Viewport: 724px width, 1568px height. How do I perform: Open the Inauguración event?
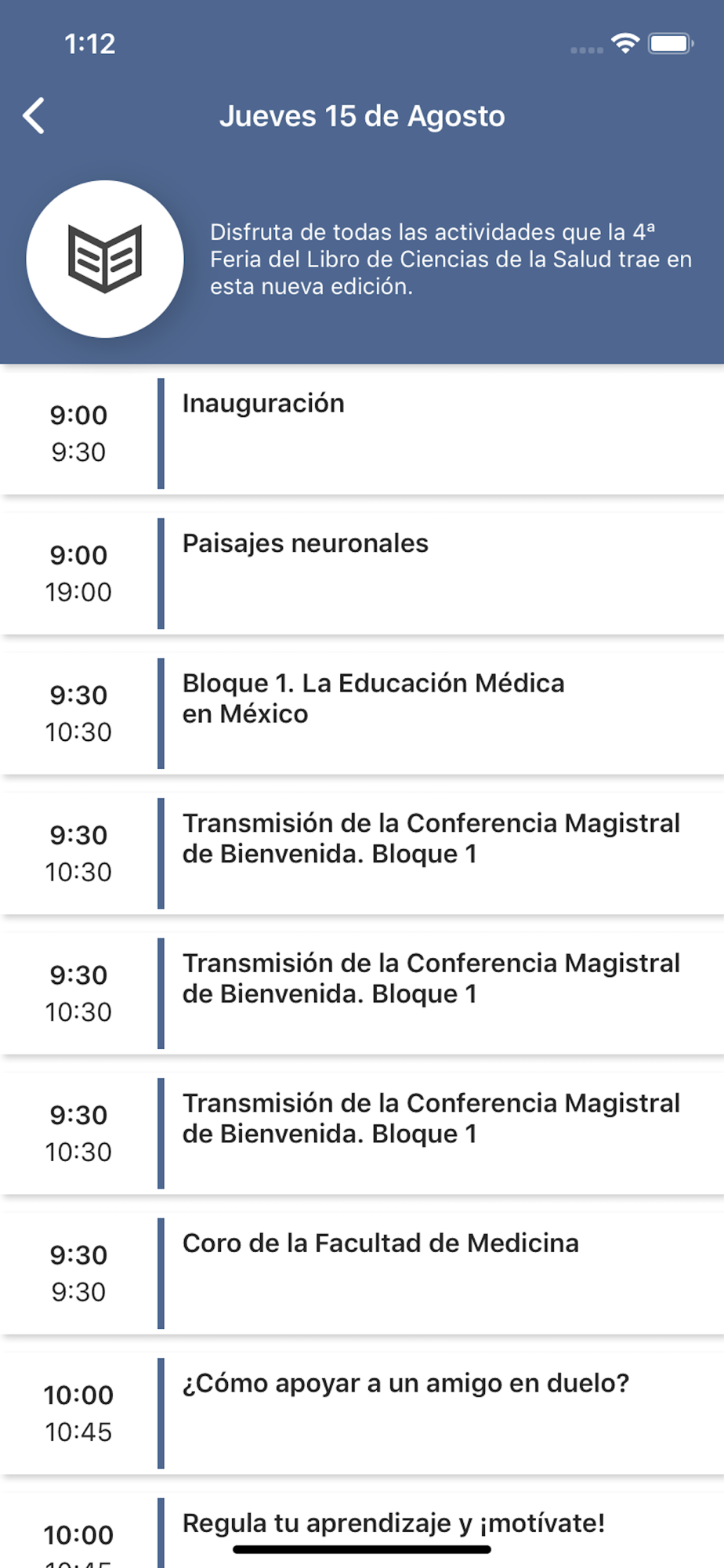click(x=362, y=433)
